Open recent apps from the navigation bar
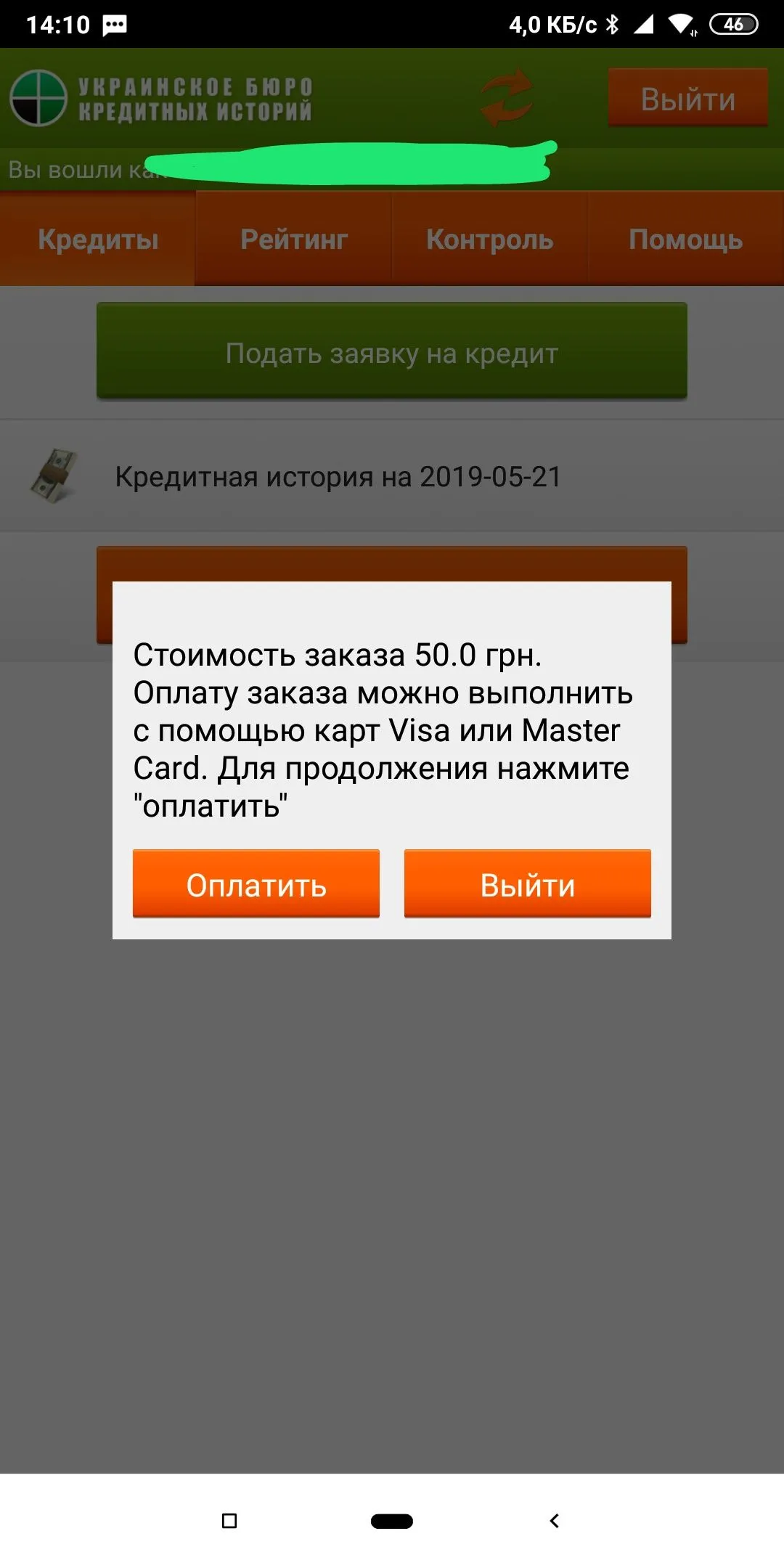Viewport: 784px width, 1568px height. 229,1520
